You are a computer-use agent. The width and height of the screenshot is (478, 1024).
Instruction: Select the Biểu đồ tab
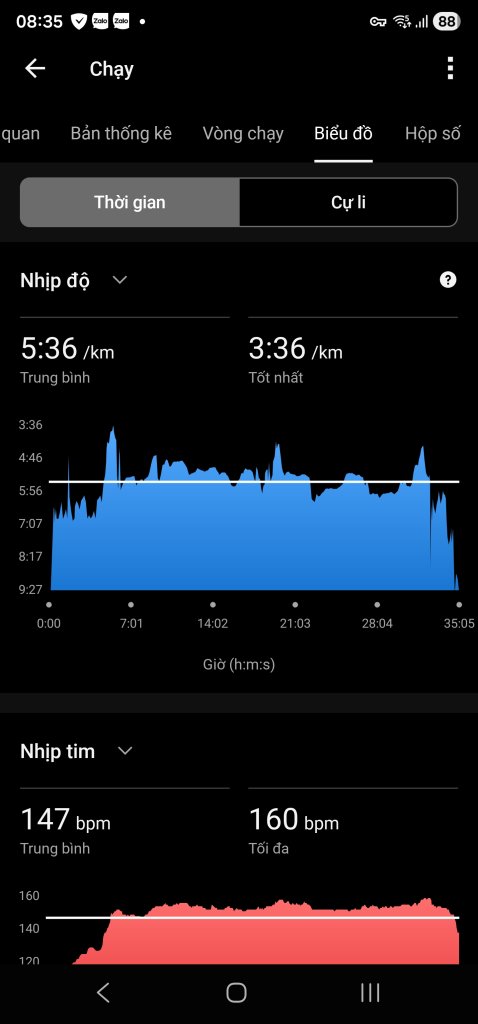point(343,133)
